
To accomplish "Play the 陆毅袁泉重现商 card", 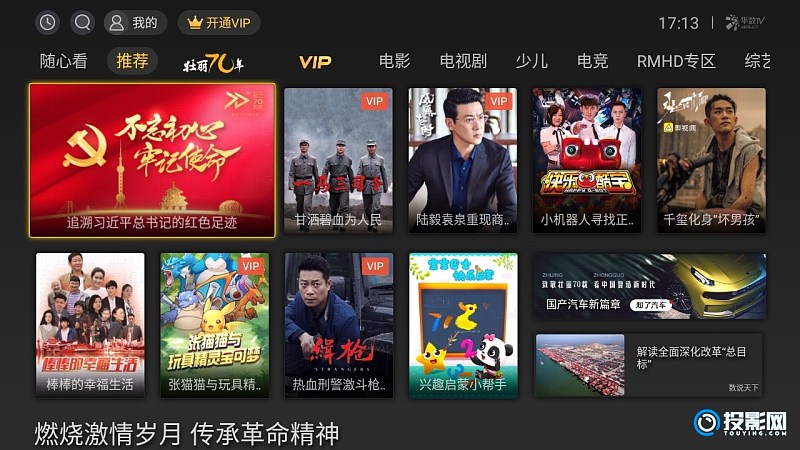I will click(462, 160).
